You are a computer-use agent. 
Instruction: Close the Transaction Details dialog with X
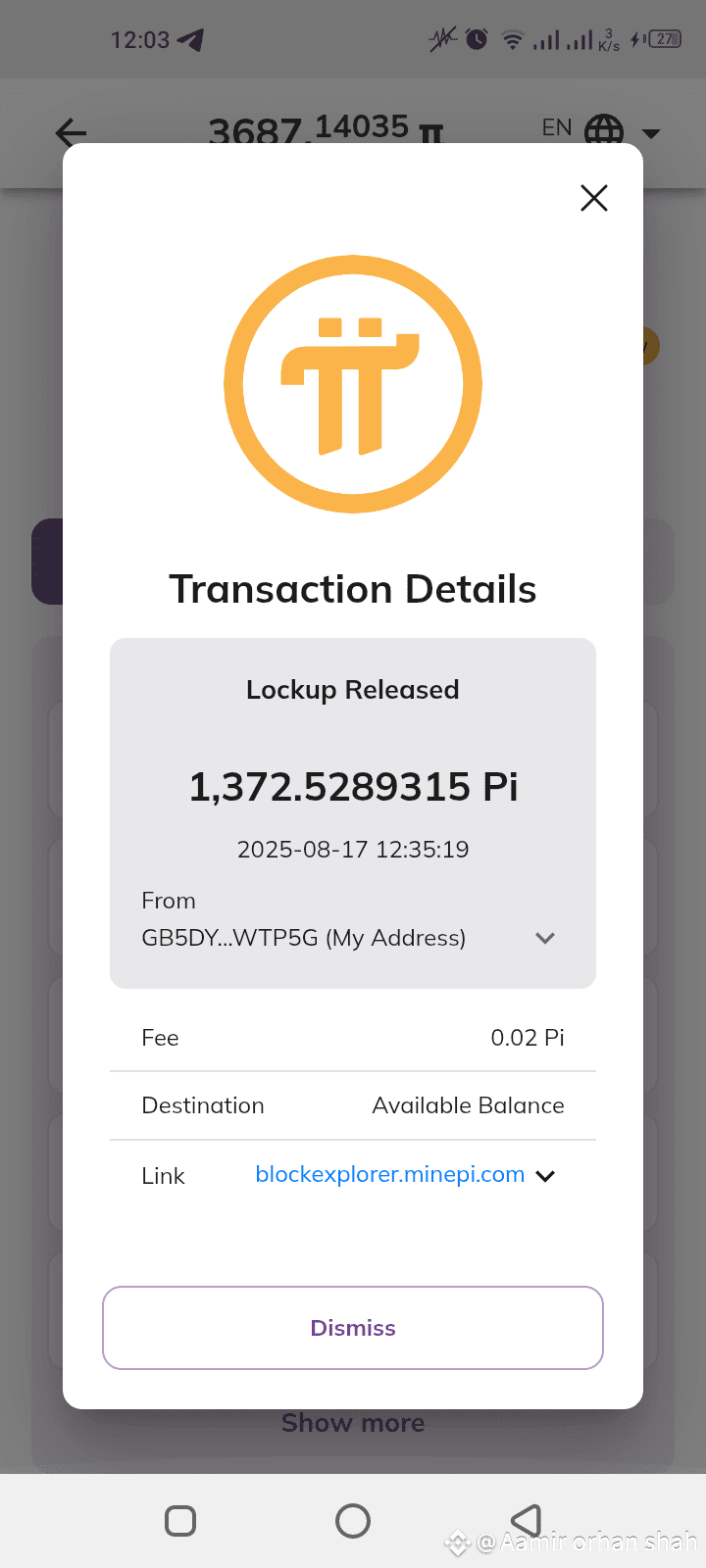coord(594,198)
